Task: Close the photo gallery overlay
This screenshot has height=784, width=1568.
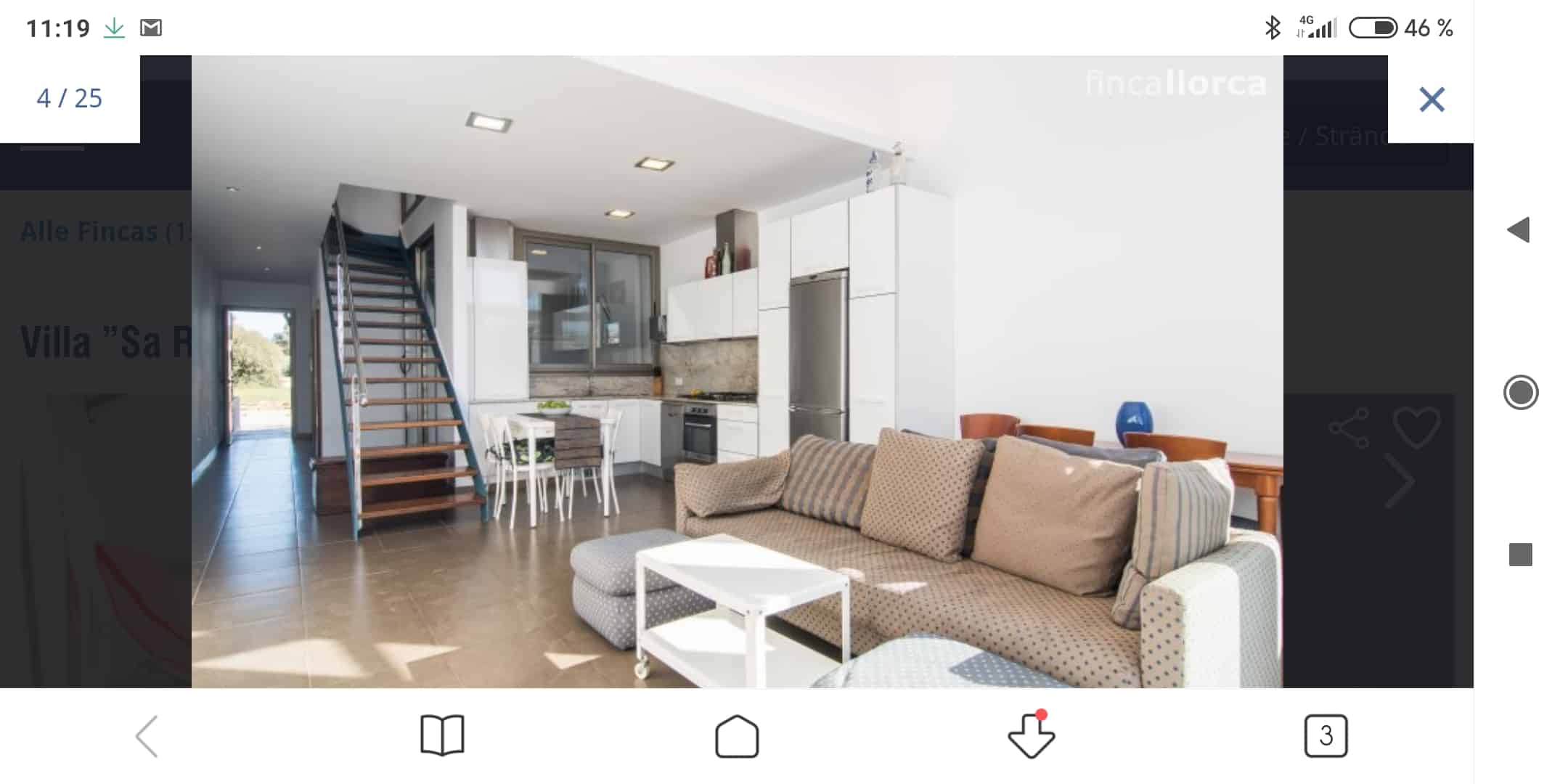Action: [1432, 99]
